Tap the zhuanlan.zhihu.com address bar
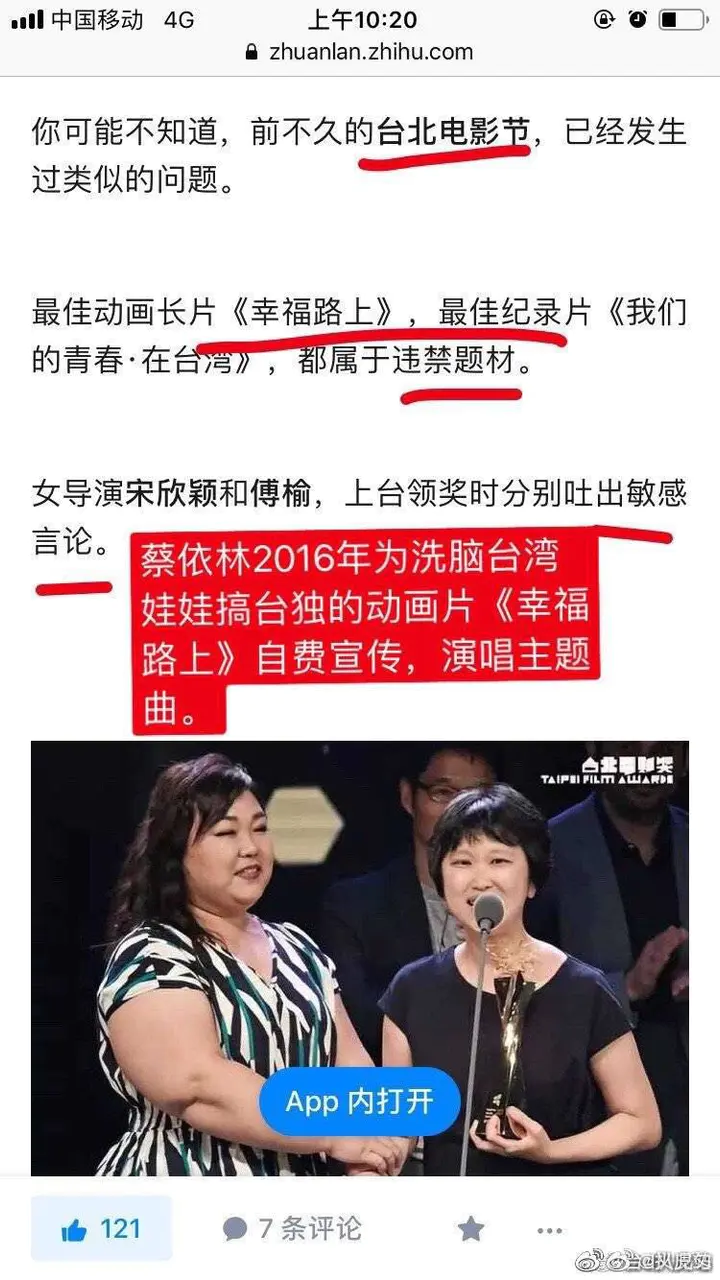720x1280 pixels. [360, 52]
